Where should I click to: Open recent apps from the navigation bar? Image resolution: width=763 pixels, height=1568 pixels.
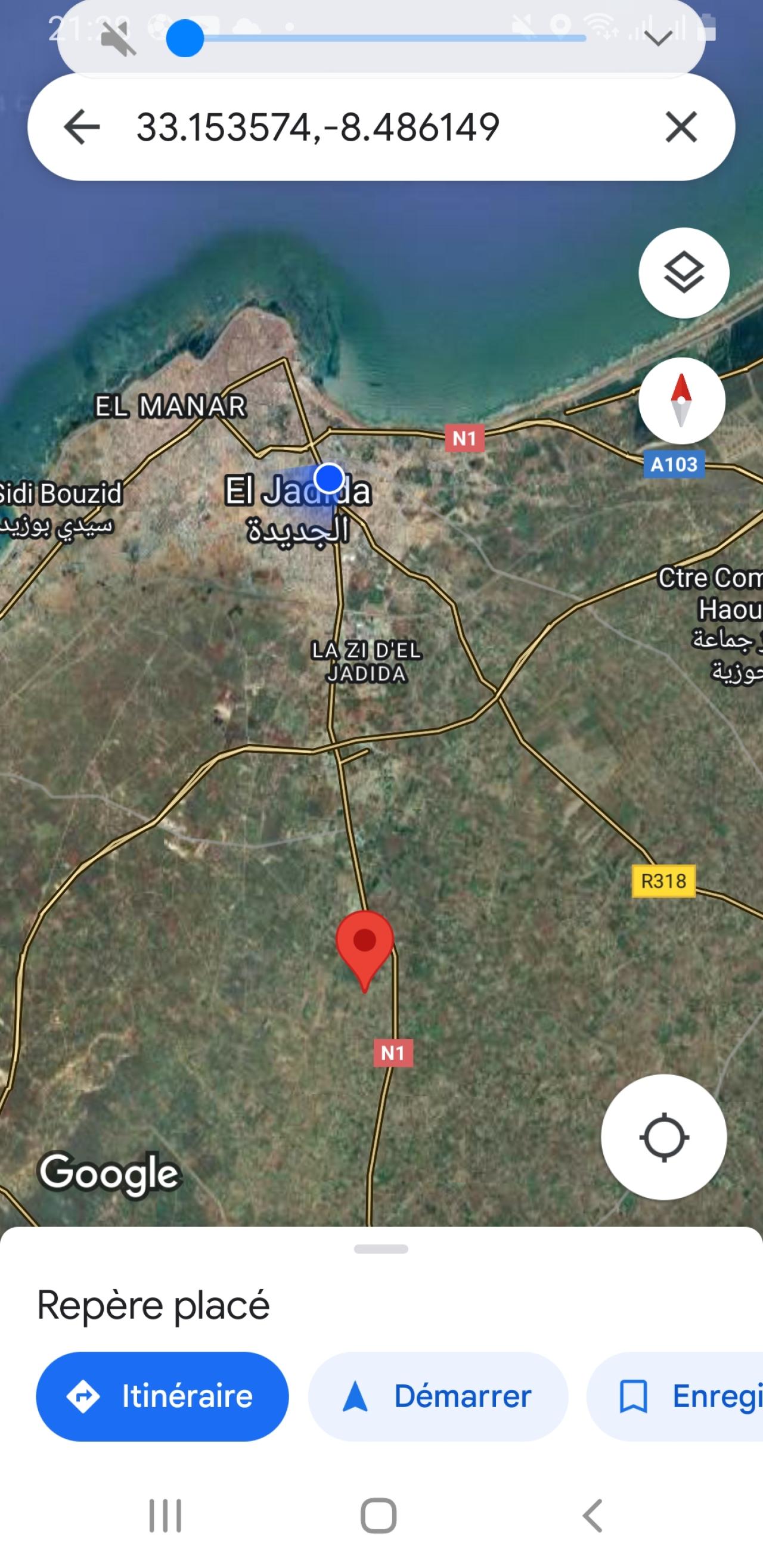165,1515
